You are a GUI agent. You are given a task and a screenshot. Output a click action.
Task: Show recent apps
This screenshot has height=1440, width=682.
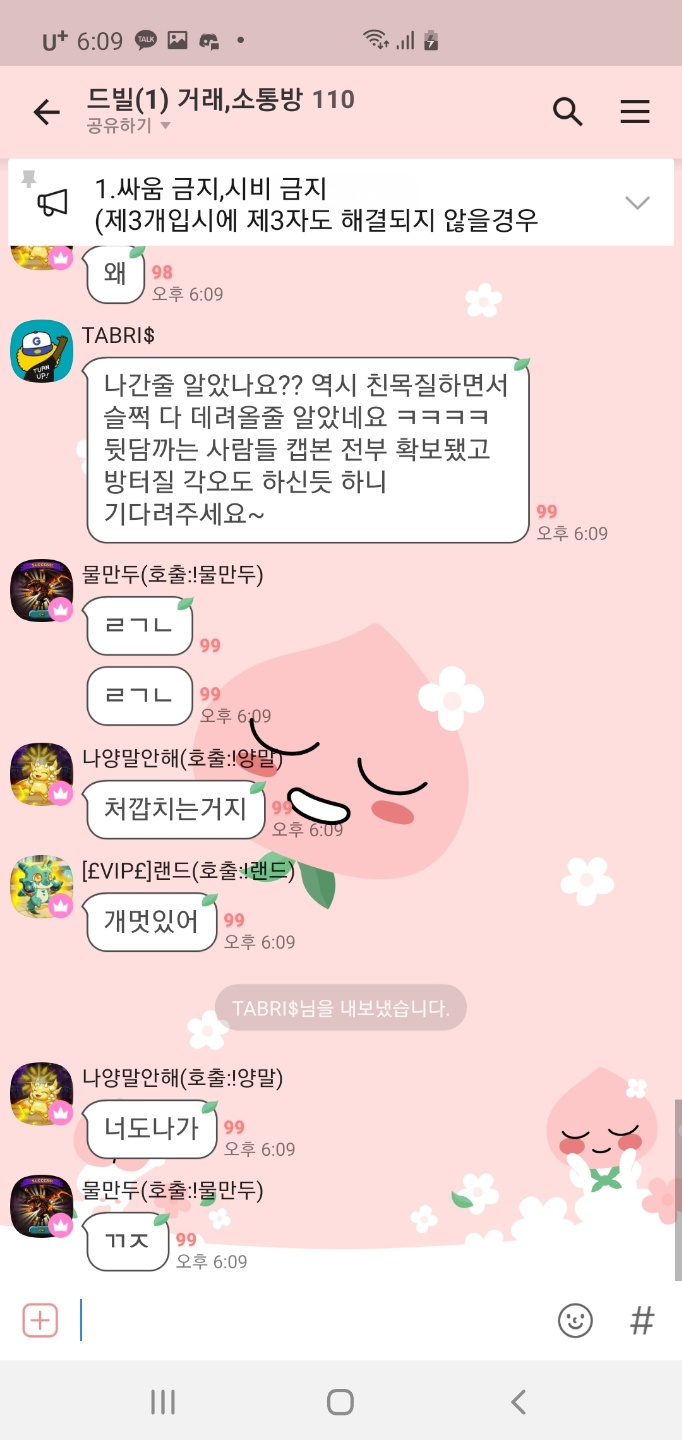(x=163, y=1402)
